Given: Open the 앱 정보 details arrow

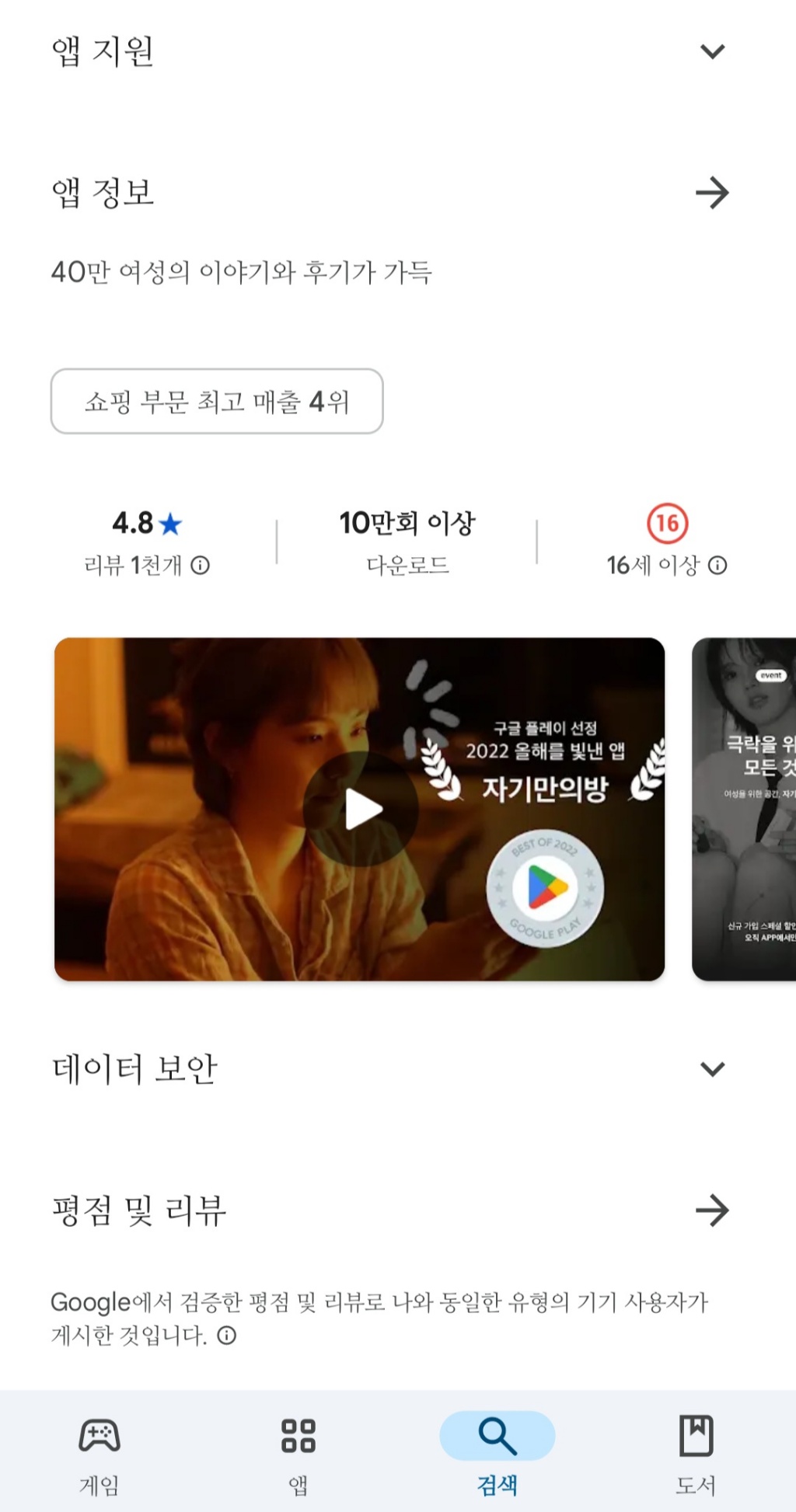Looking at the screenshot, I should [712, 193].
